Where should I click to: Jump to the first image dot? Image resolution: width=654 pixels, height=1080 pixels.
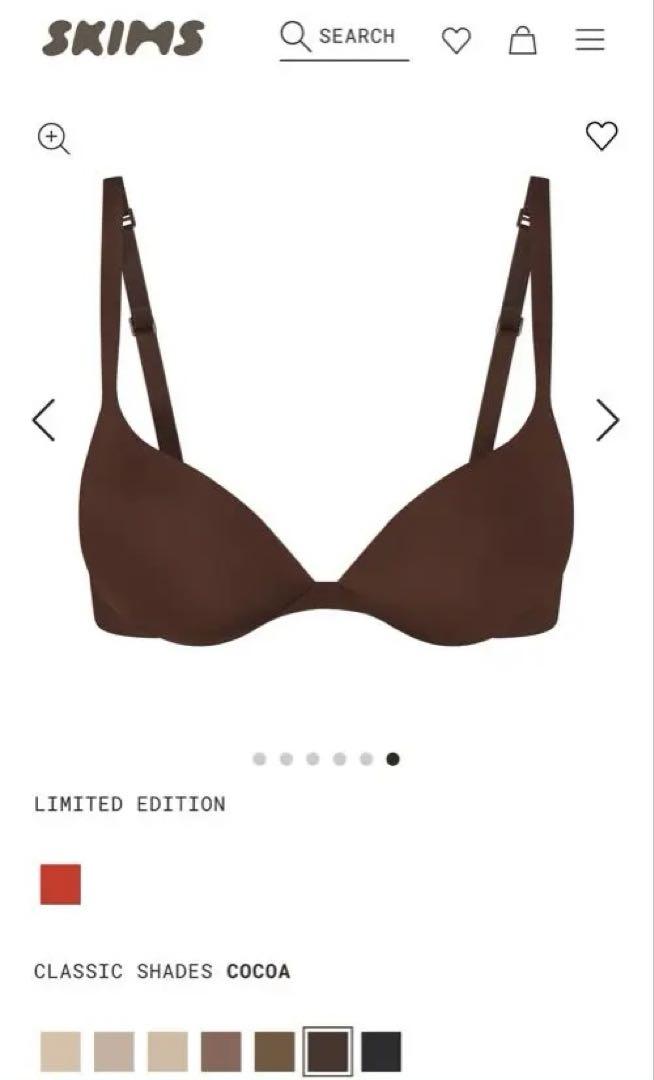[260, 759]
